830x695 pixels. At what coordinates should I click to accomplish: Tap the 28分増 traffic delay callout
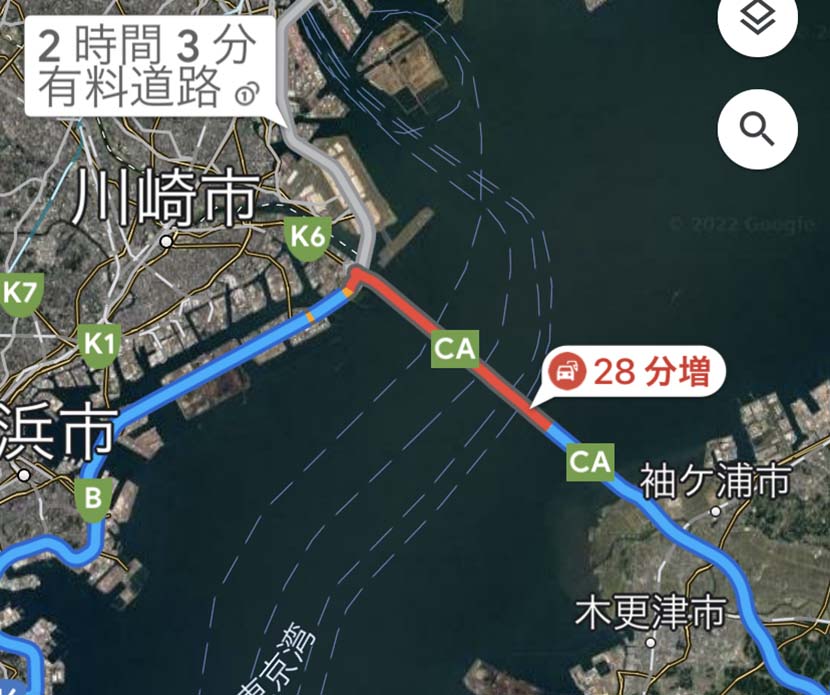(633, 374)
